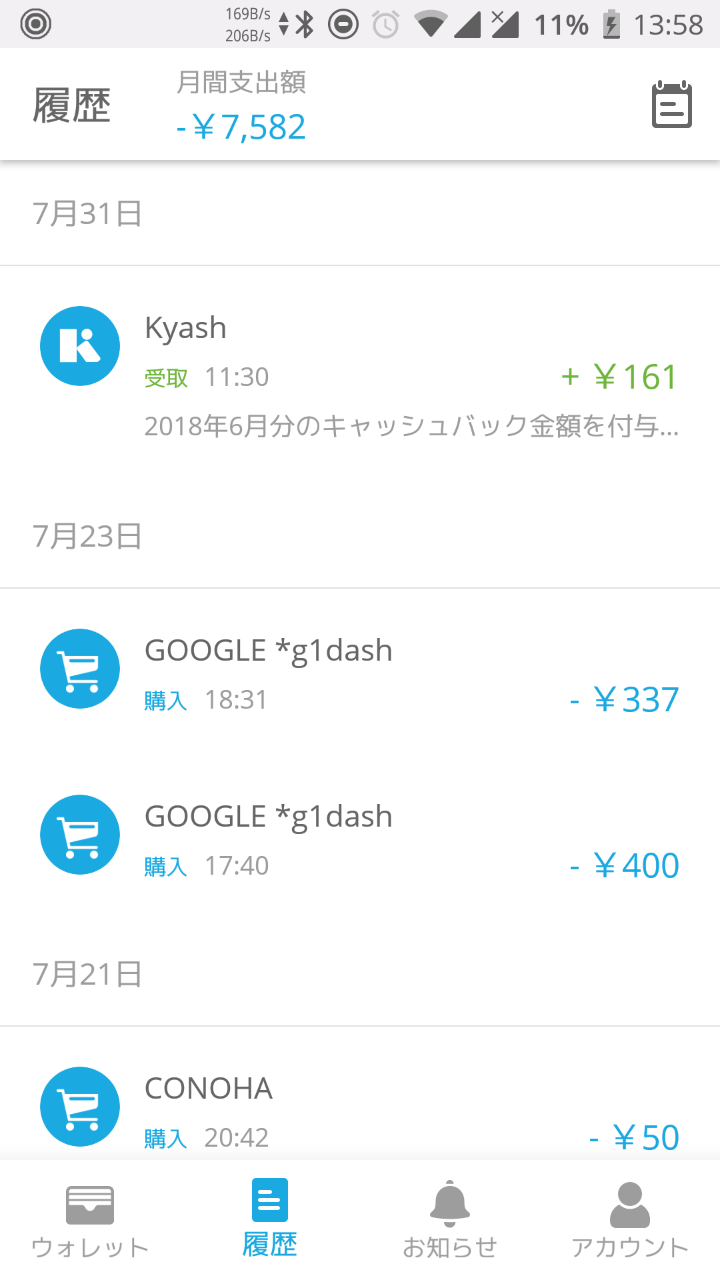Go to the お知らせ notifications tab
This screenshot has height=1280, width=720.
tap(450, 1220)
